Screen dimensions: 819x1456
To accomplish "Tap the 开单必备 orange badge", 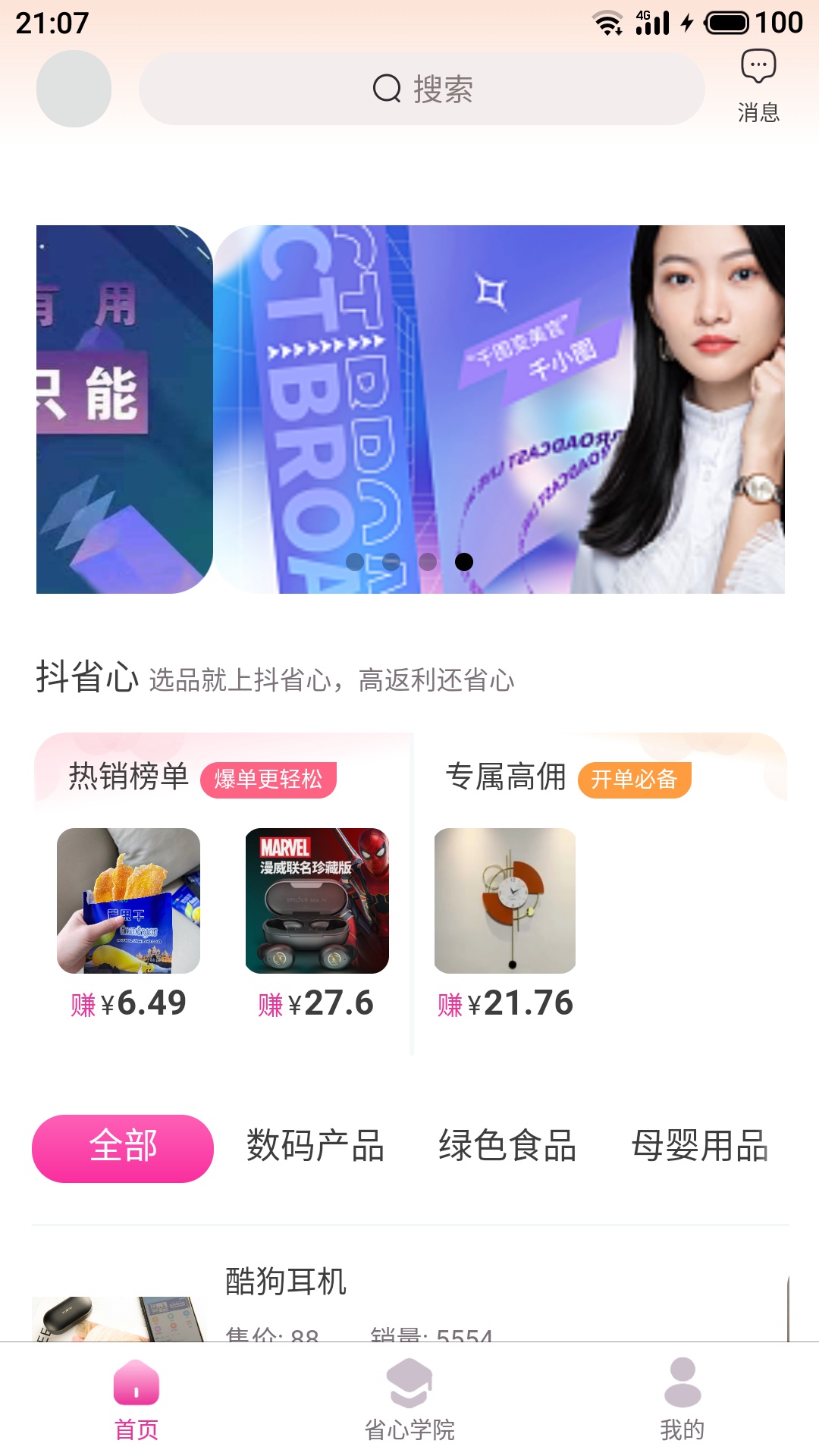I will point(634,780).
